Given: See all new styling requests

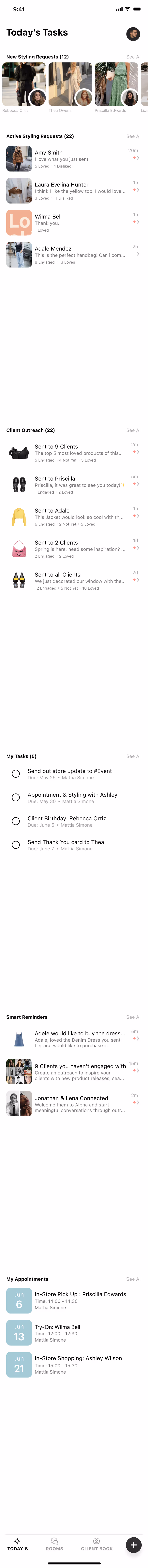Looking at the screenshot, I should click(x=133, y=57).
